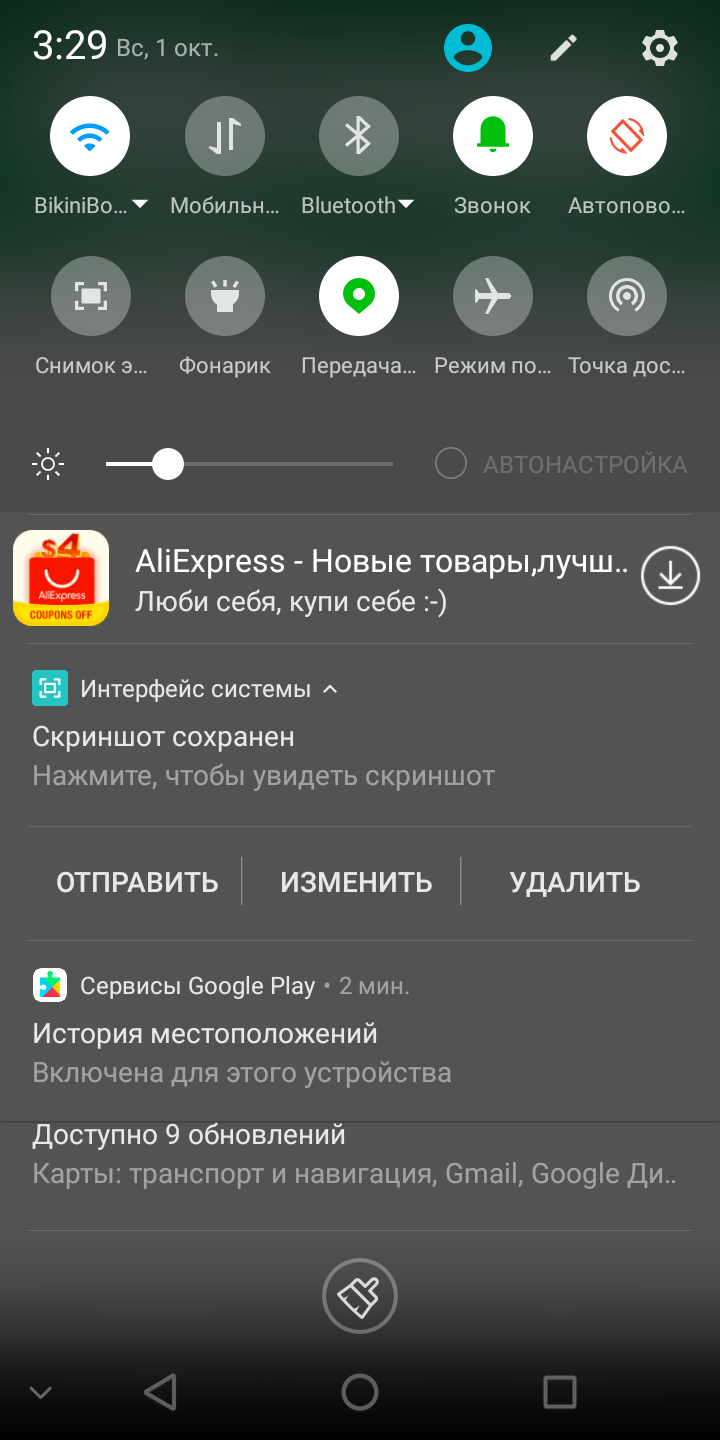720x1440 pixels.
Task: Edit quick settings tiles with pencil icon
Action: click(564, 47)
